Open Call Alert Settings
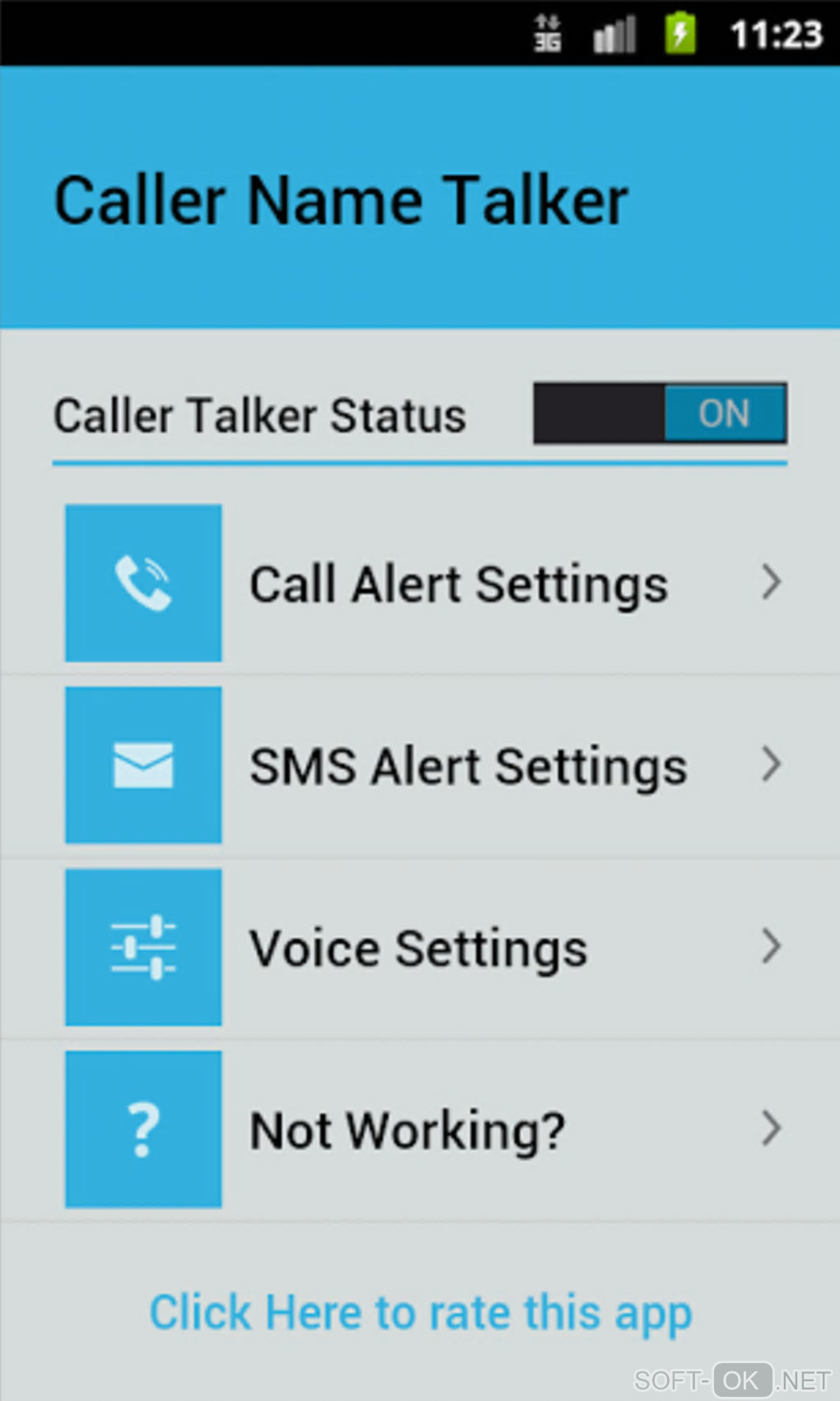The height and width of the screenshot is (1401, 840). (x=458, y=584)
